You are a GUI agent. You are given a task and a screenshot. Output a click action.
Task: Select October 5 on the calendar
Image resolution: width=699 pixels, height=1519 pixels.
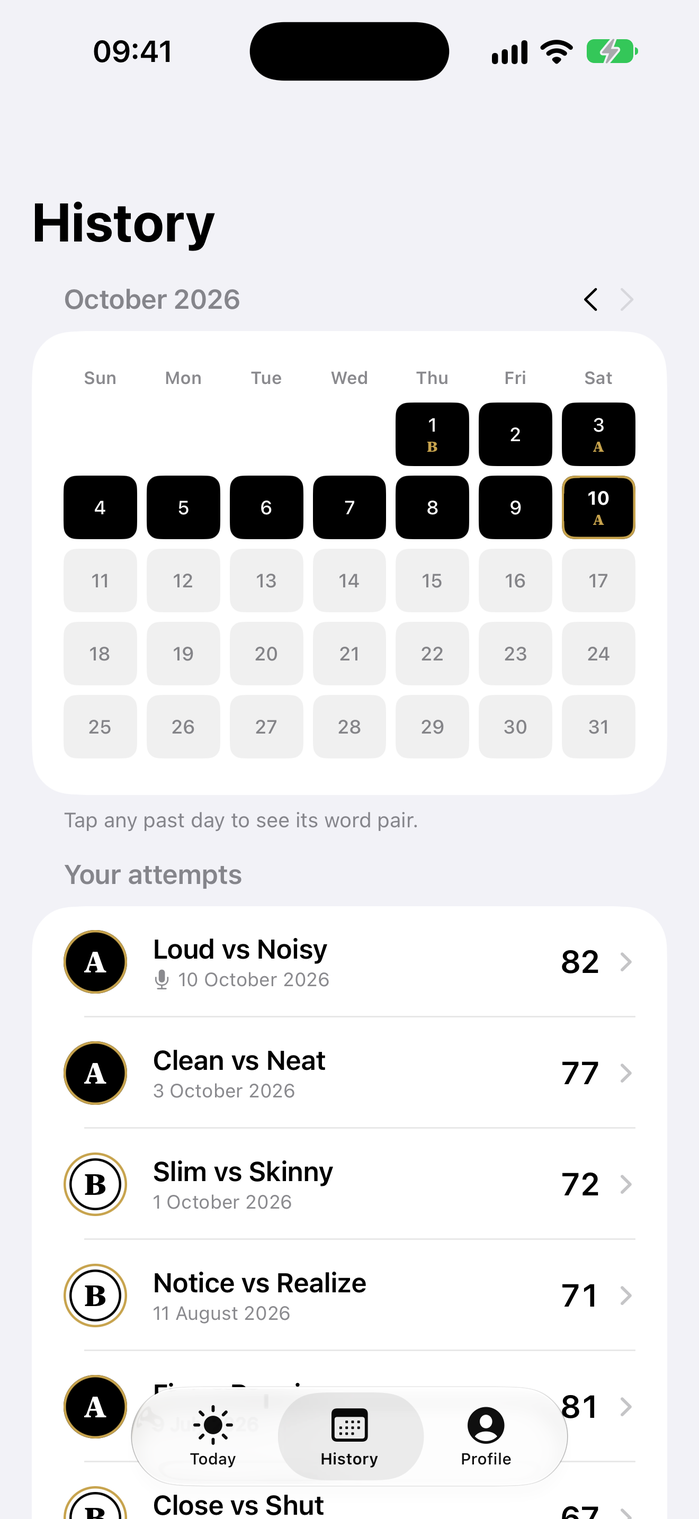183,508
